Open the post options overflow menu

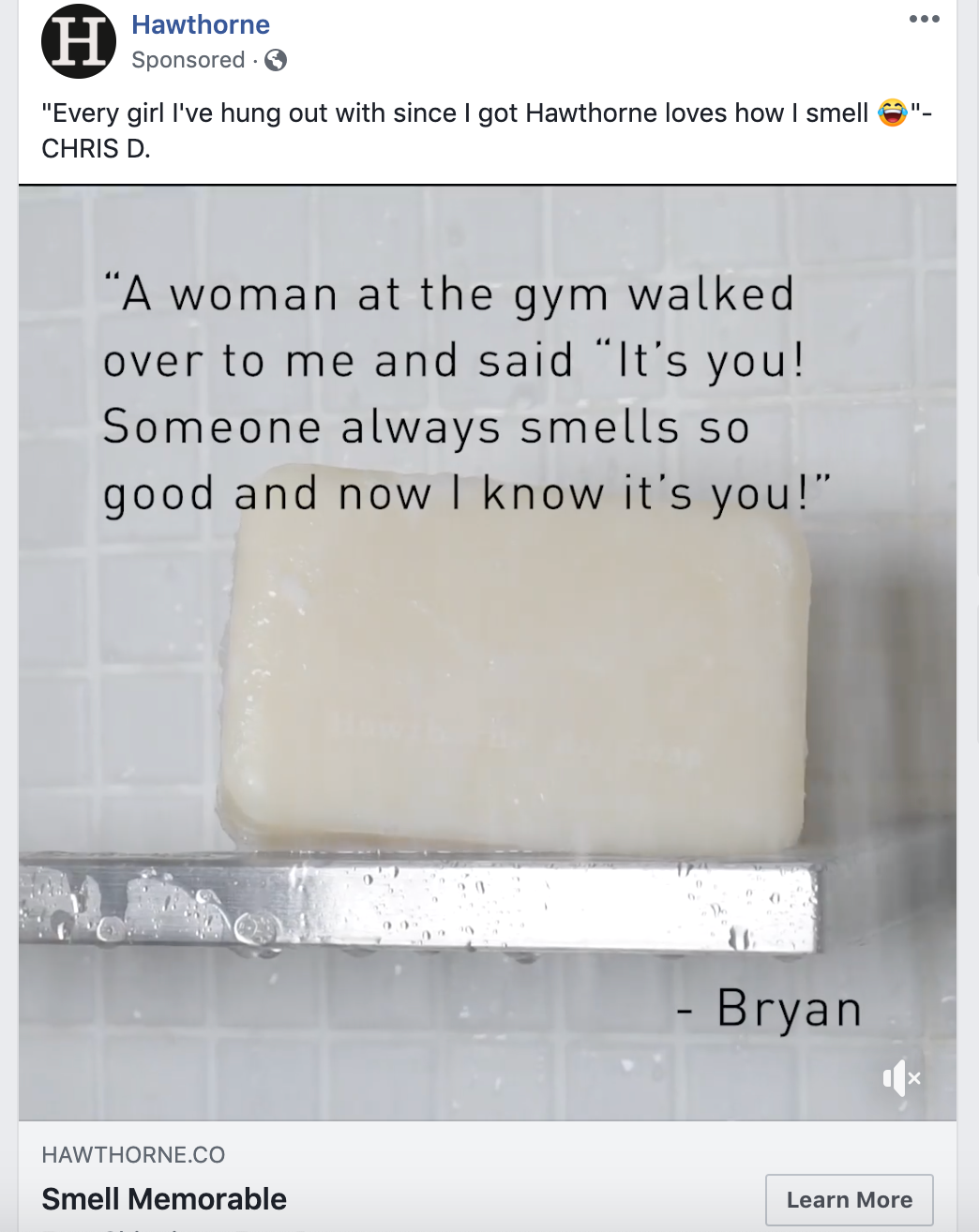click(924, 19)
